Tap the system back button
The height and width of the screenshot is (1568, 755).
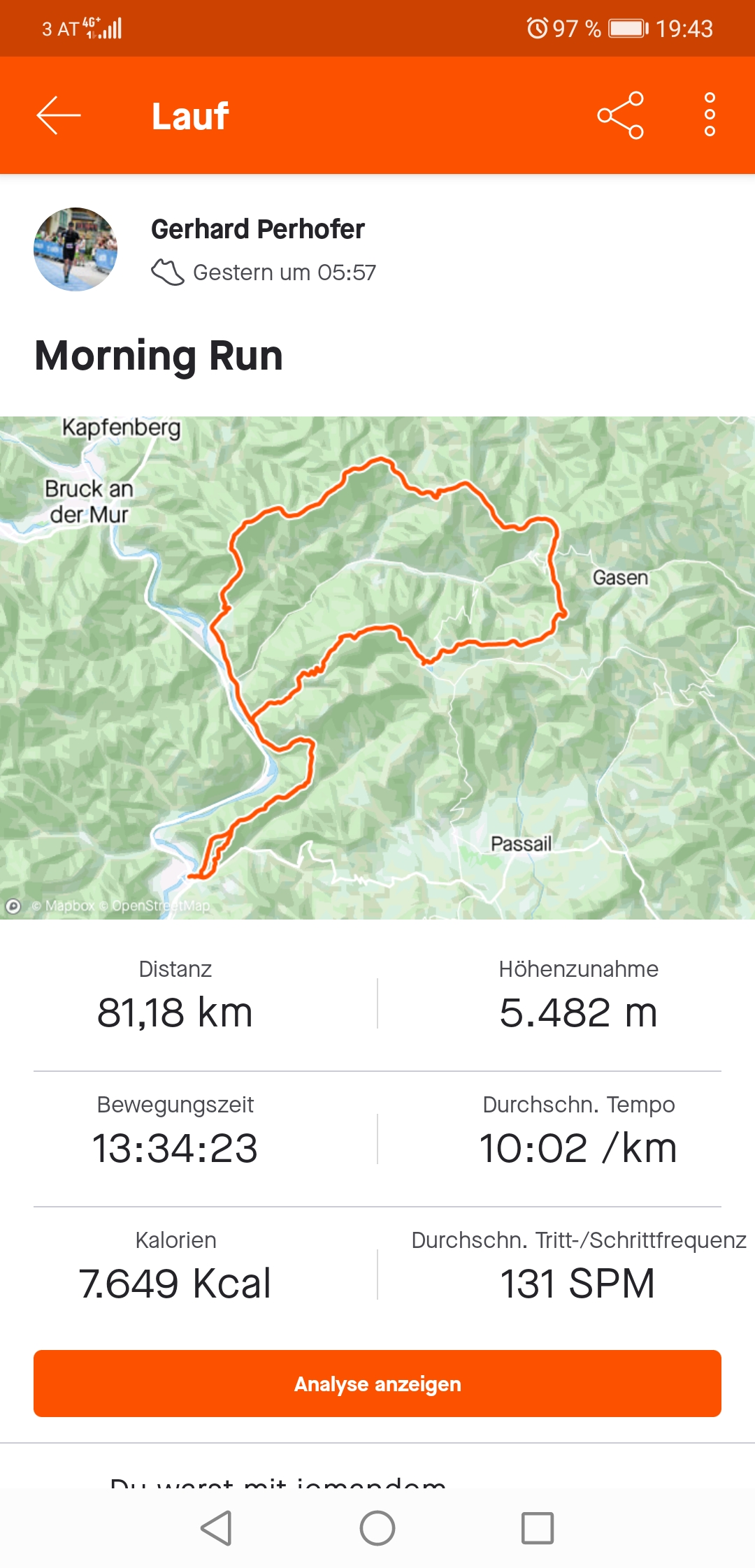(x=216, y=1528)
